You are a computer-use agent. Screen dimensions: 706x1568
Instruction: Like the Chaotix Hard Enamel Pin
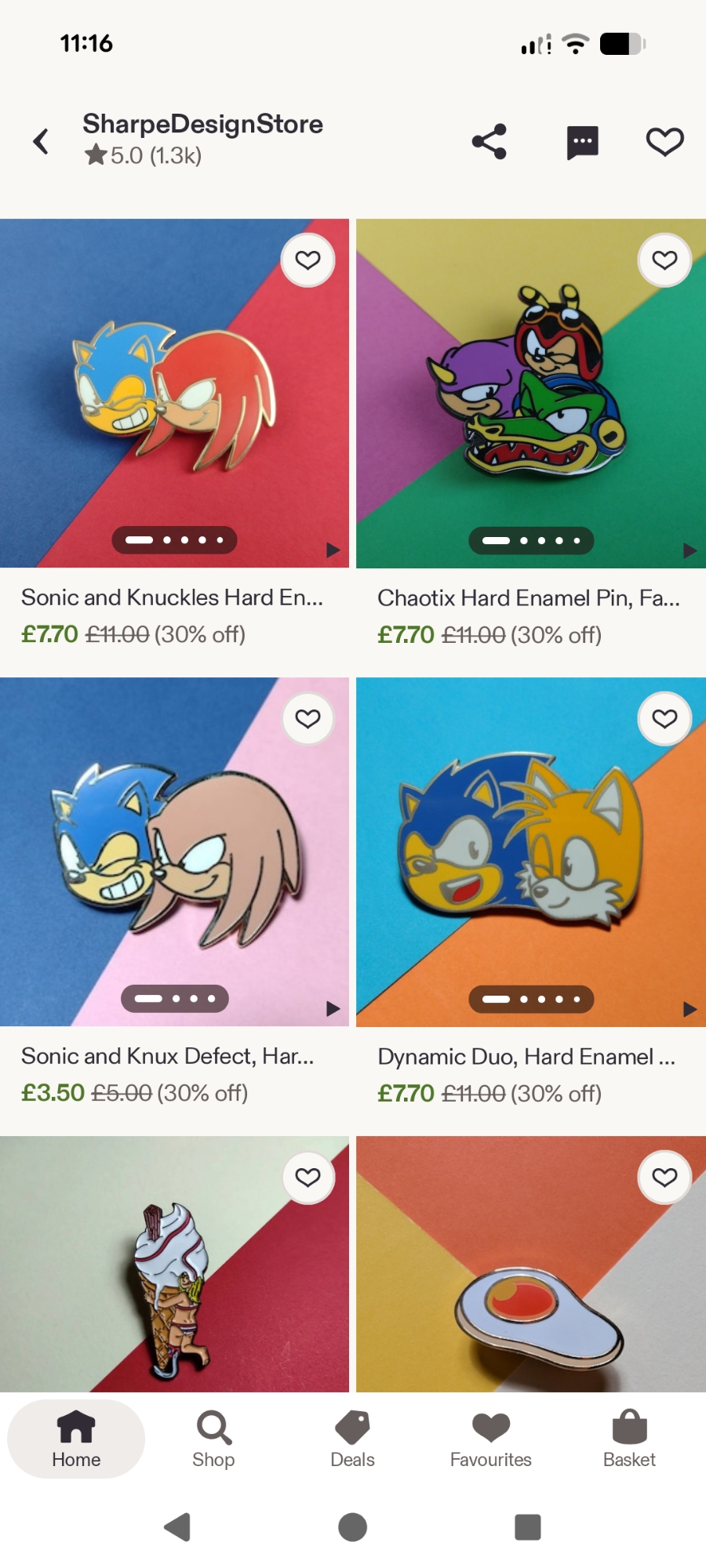[x=664, y=260]
